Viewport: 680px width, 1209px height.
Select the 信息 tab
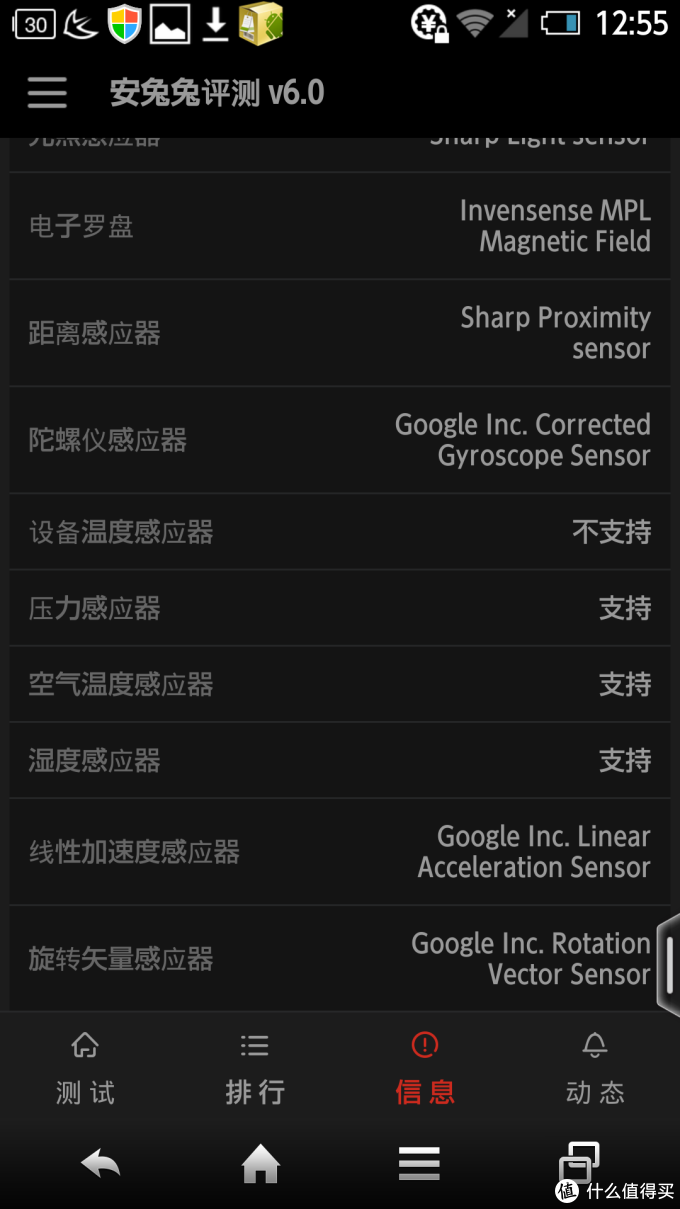click(425, 1070)
